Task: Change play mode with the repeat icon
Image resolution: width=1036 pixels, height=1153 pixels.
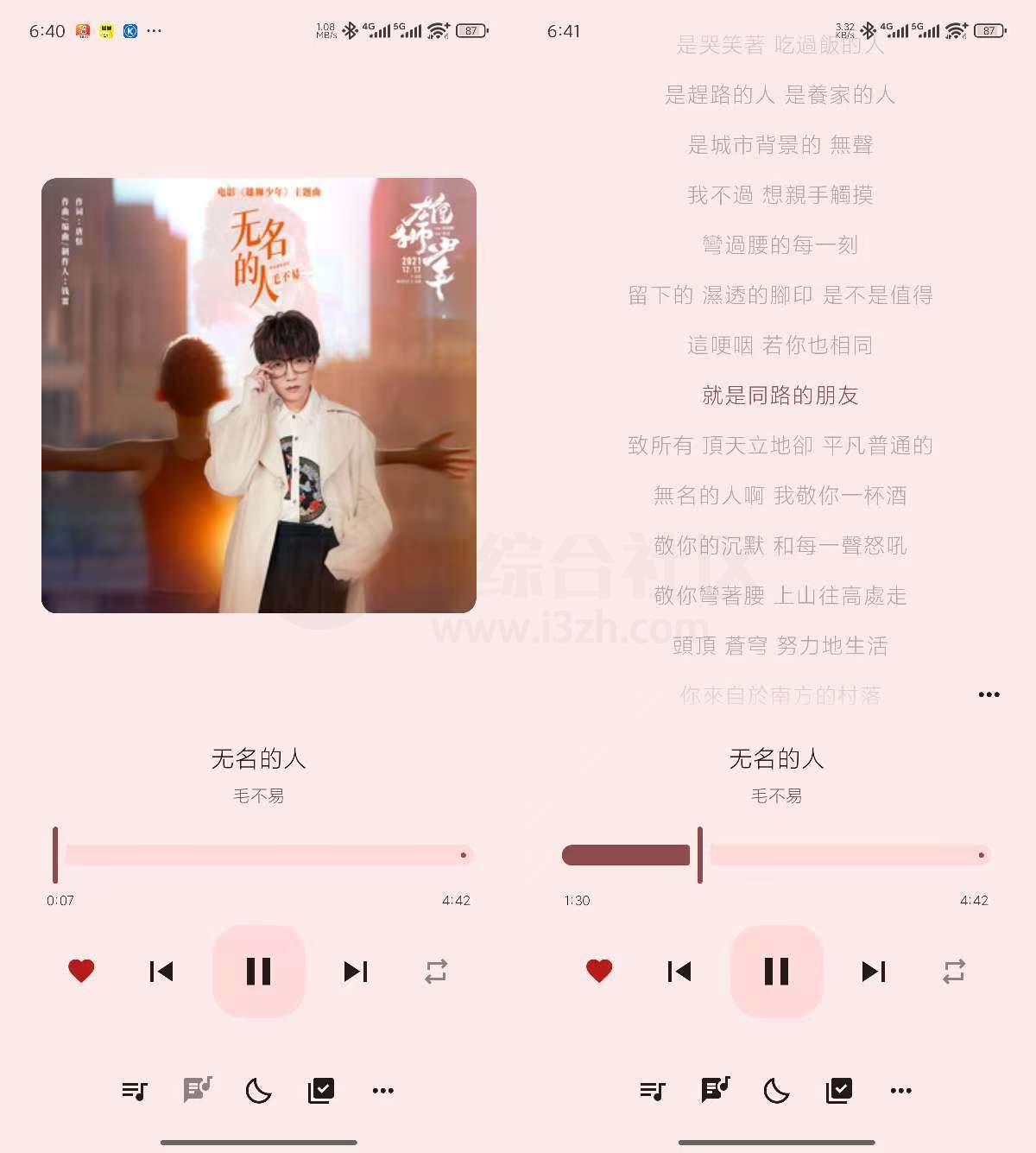Action: pyautogui.click(x=437, y=971)
